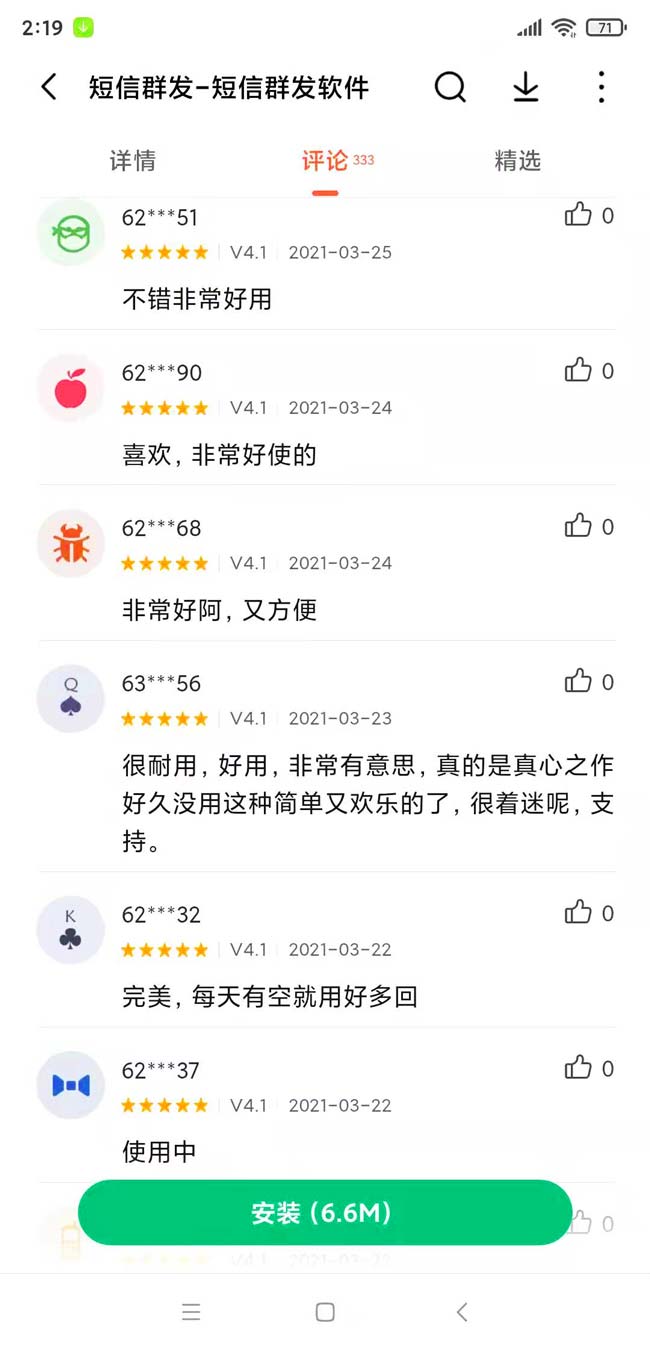Go back using the top-left arrow
The height and width of the screenshot is (1351, 650).
pos(49,87)
